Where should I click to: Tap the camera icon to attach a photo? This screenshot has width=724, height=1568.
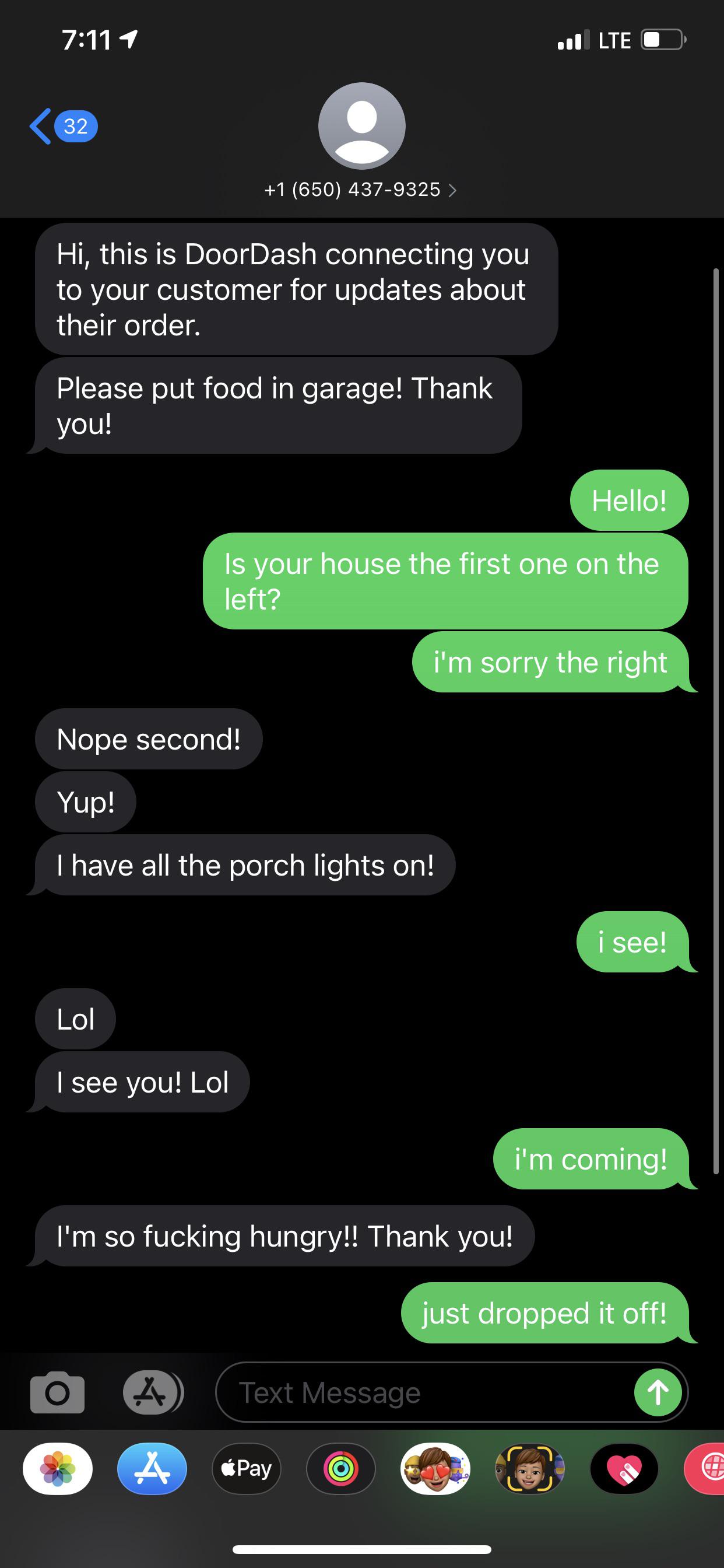[x=57, y=1392]
